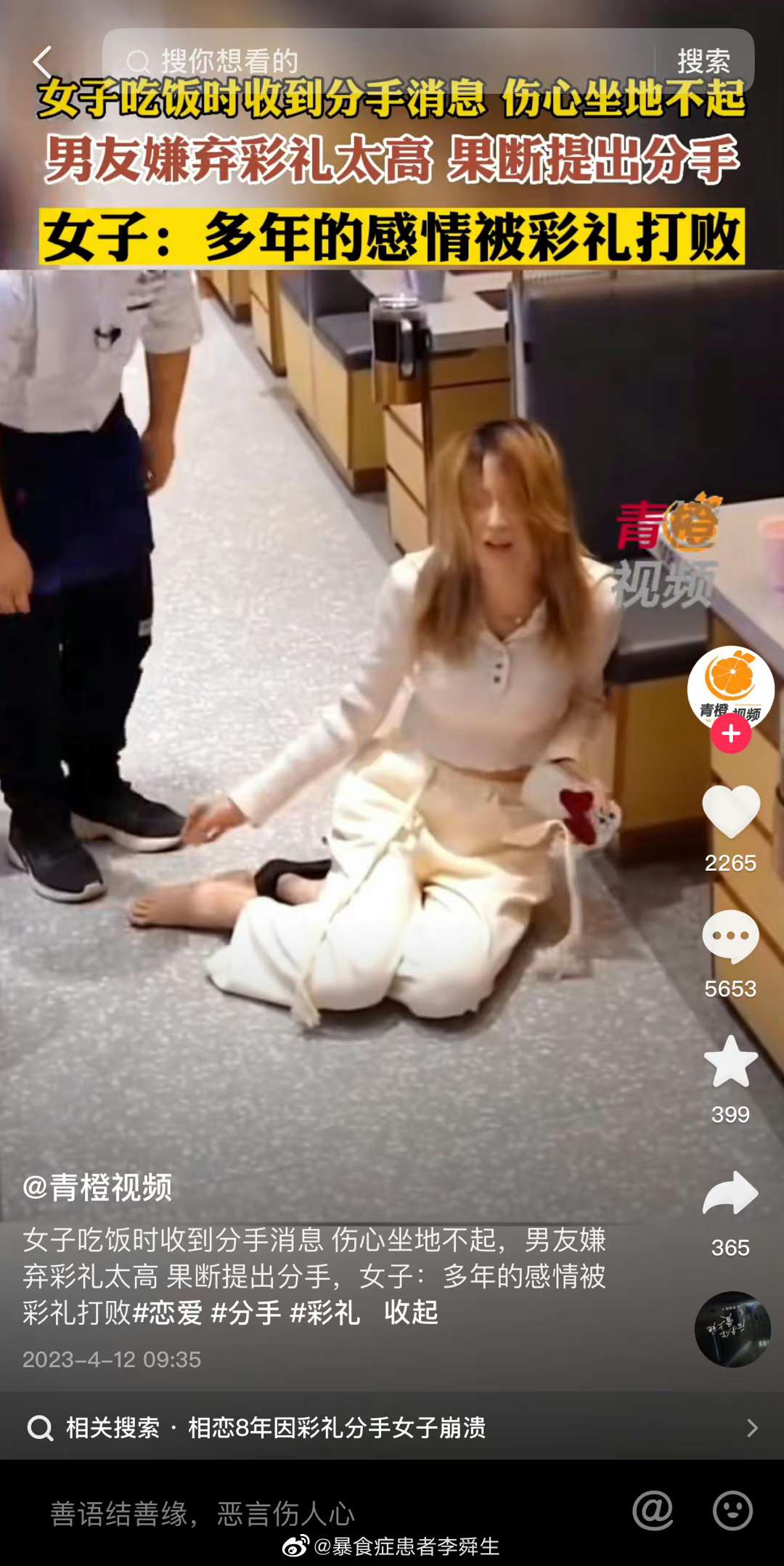
Task: Go back with the top-left arrow
Action: coord(42,62)
